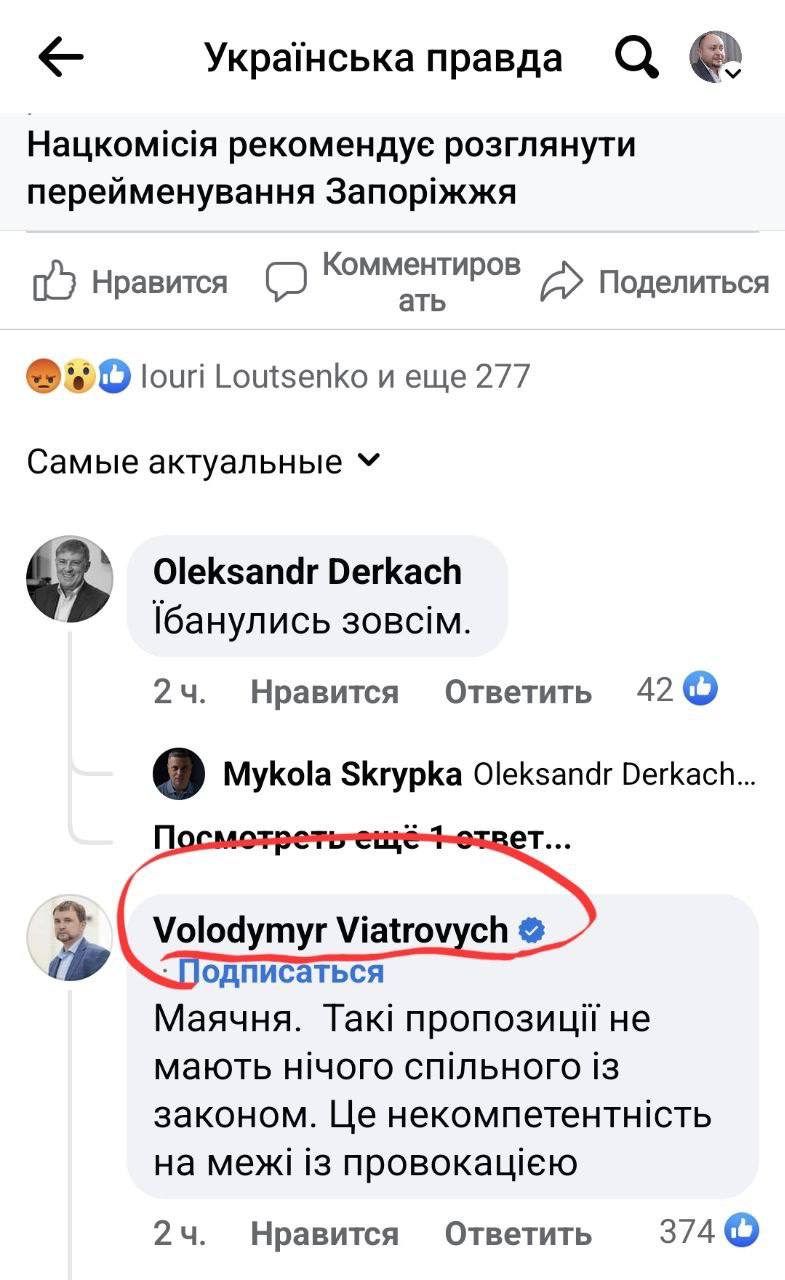Go back using the arrow icon
The width and height of the screenshot is (785, 1280).
(x=60, y=58)
